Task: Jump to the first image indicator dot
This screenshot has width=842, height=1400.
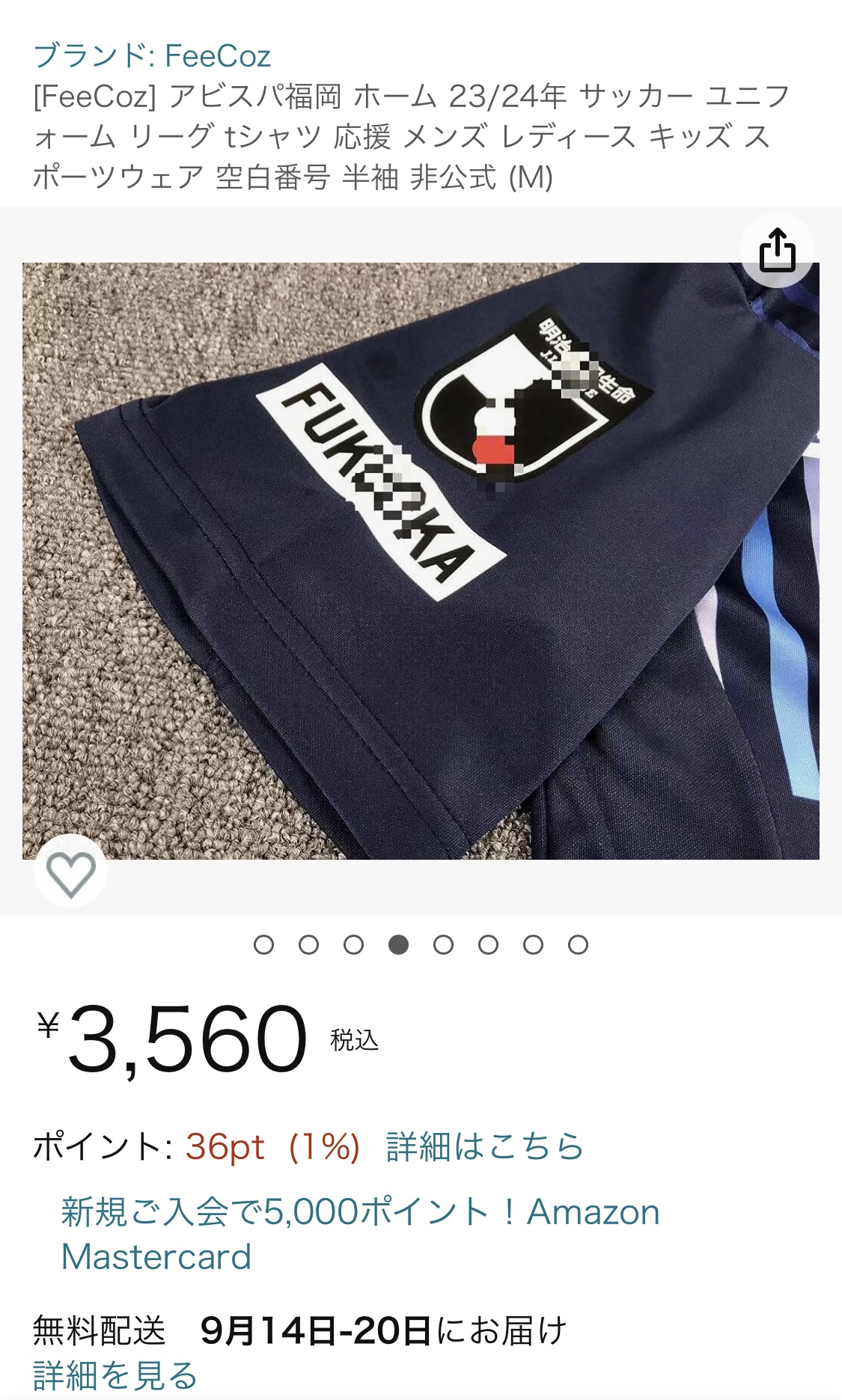Action: pos(263,945)
